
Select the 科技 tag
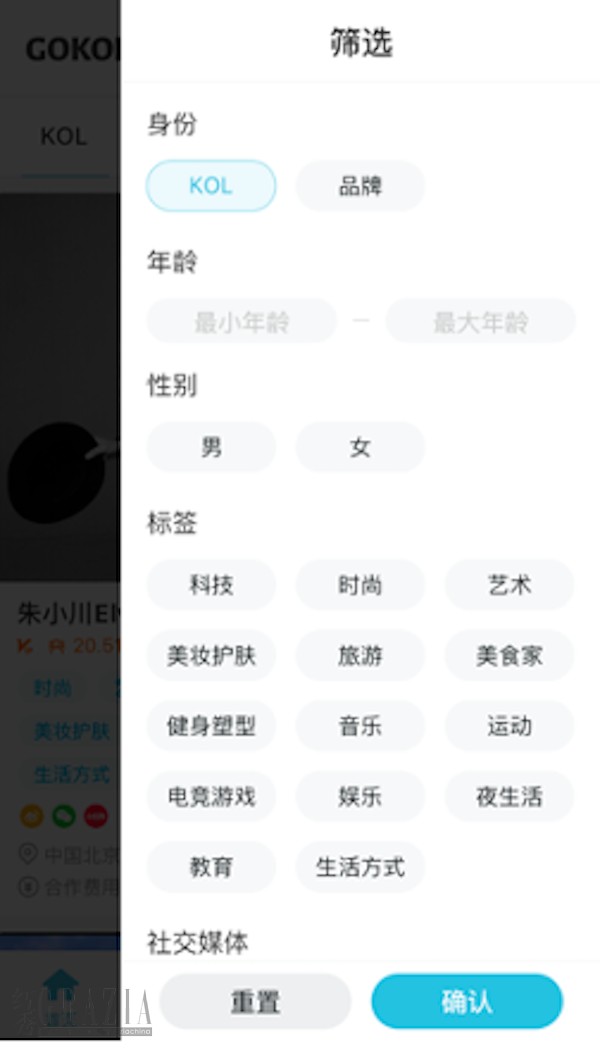point(211,585)
